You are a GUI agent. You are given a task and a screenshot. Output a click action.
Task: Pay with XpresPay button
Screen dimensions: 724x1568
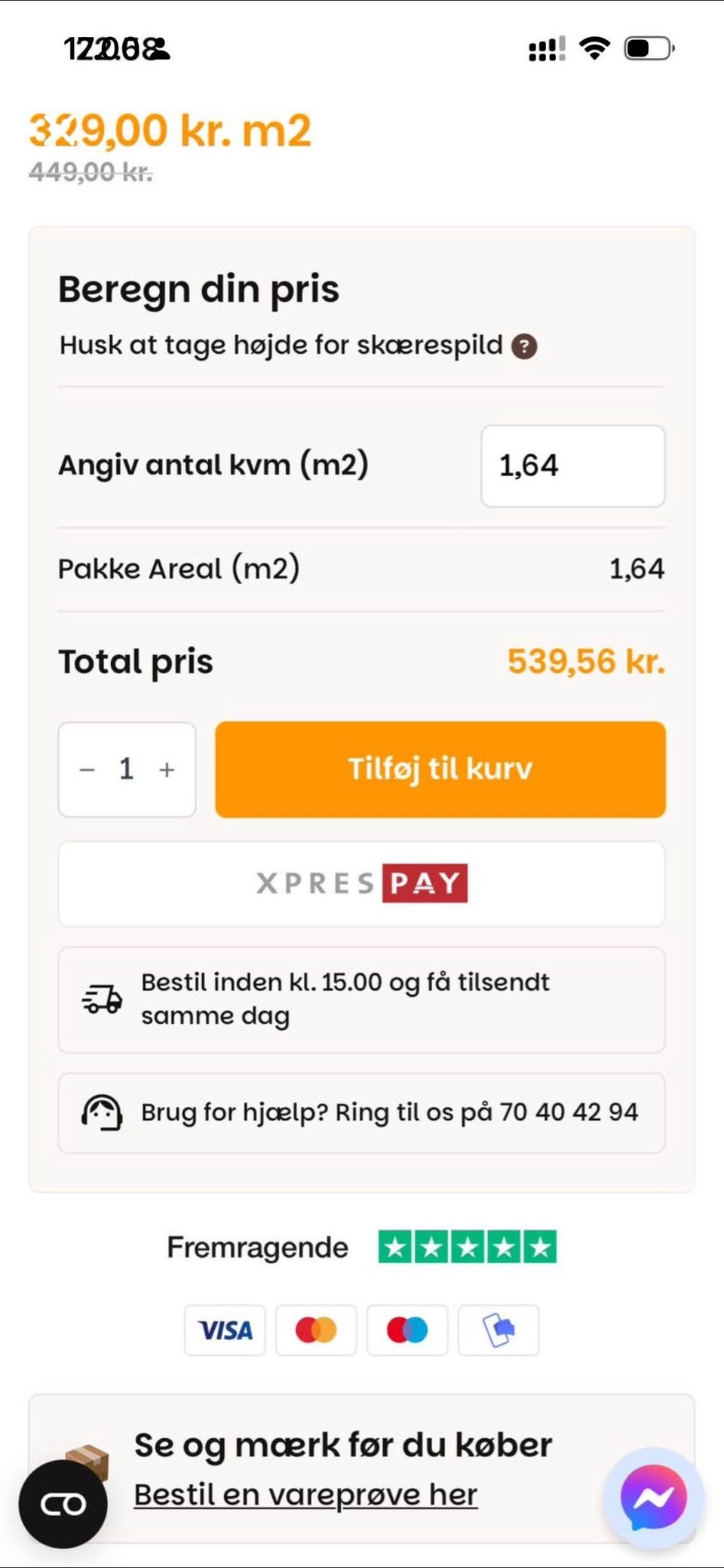click(362, 884)
